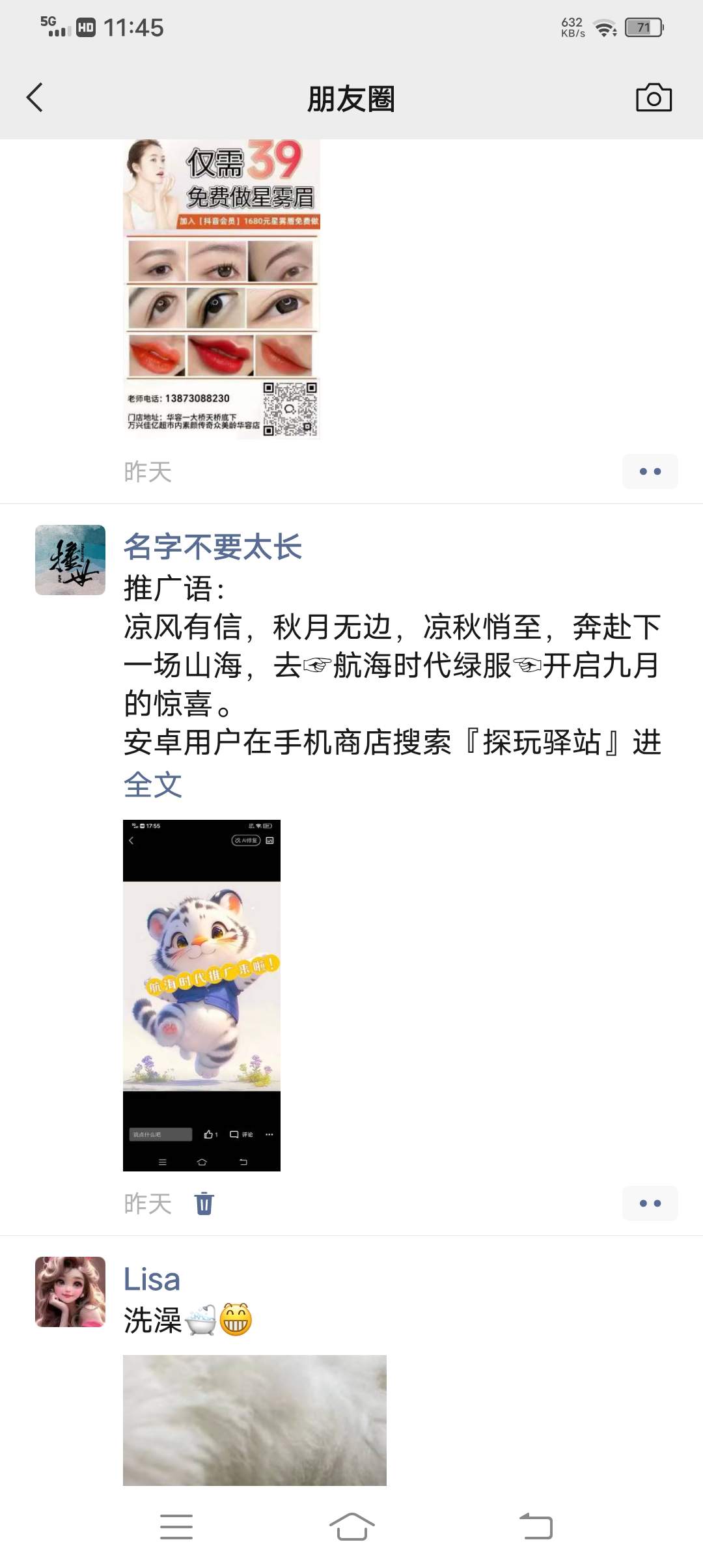Go to the home screen
The width and height of the screenshot is (703, 1568).
tap(351, 1526)
